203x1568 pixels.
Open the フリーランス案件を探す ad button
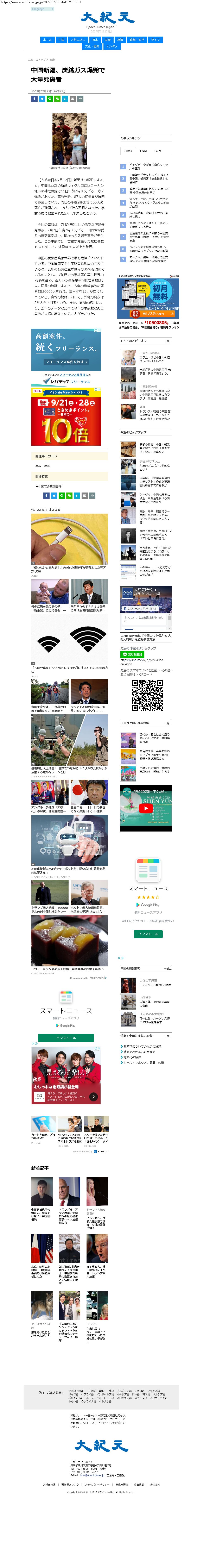[x=66, y=362]
